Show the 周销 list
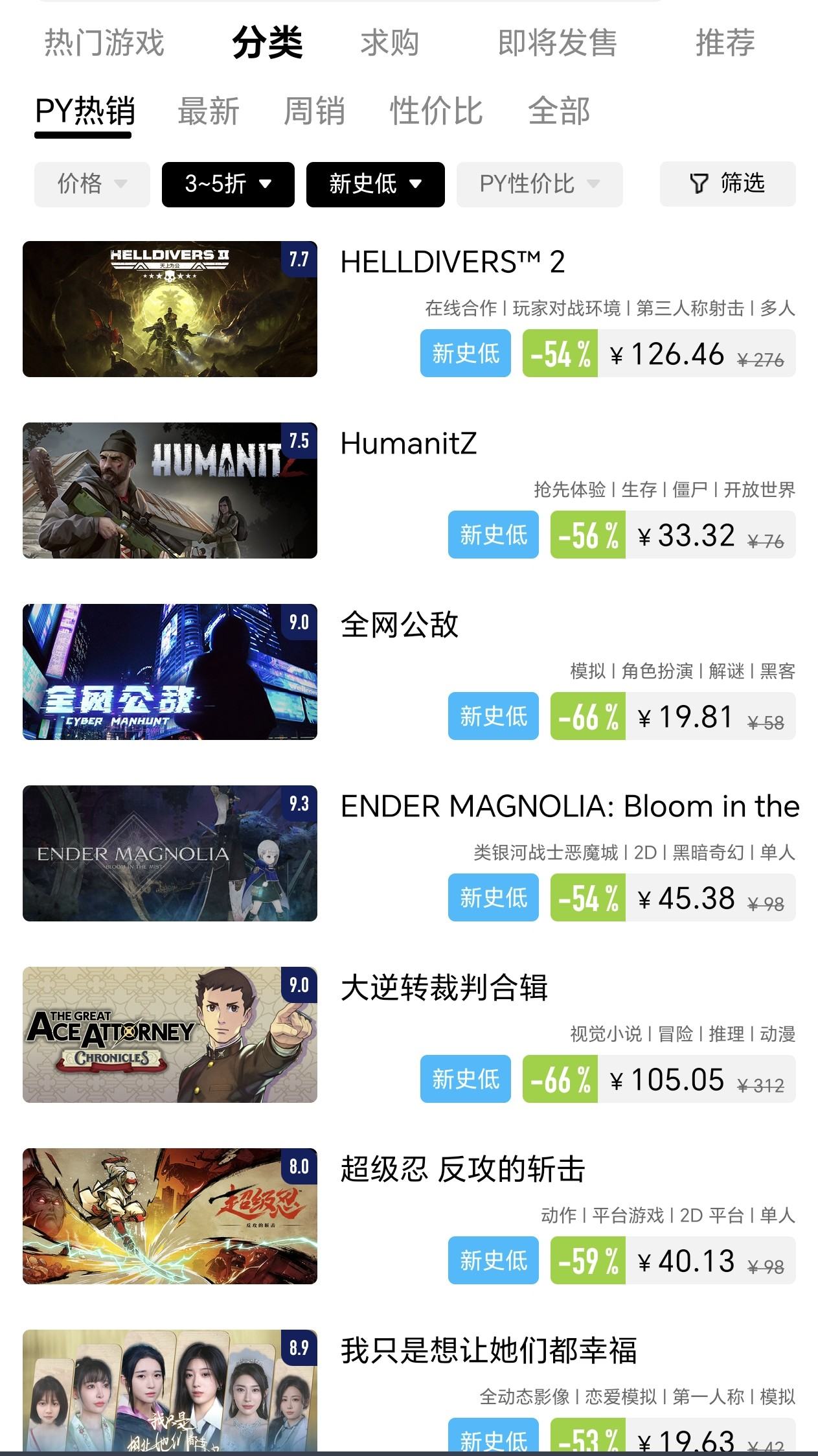This screenshot has width=818, height=1456. pyautogui.click(x=314, y=111)
